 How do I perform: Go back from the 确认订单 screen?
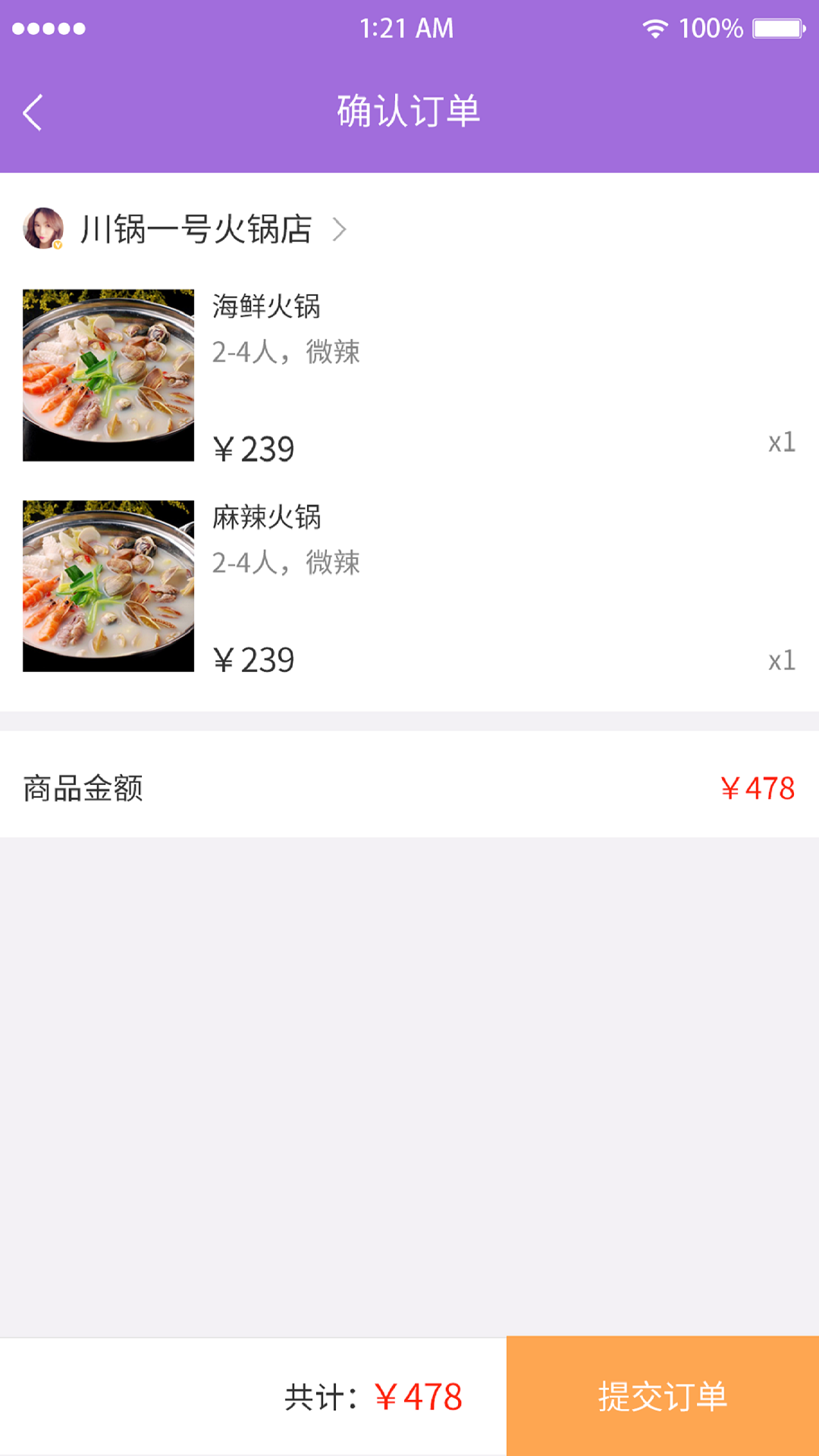(x=33, y=113)
